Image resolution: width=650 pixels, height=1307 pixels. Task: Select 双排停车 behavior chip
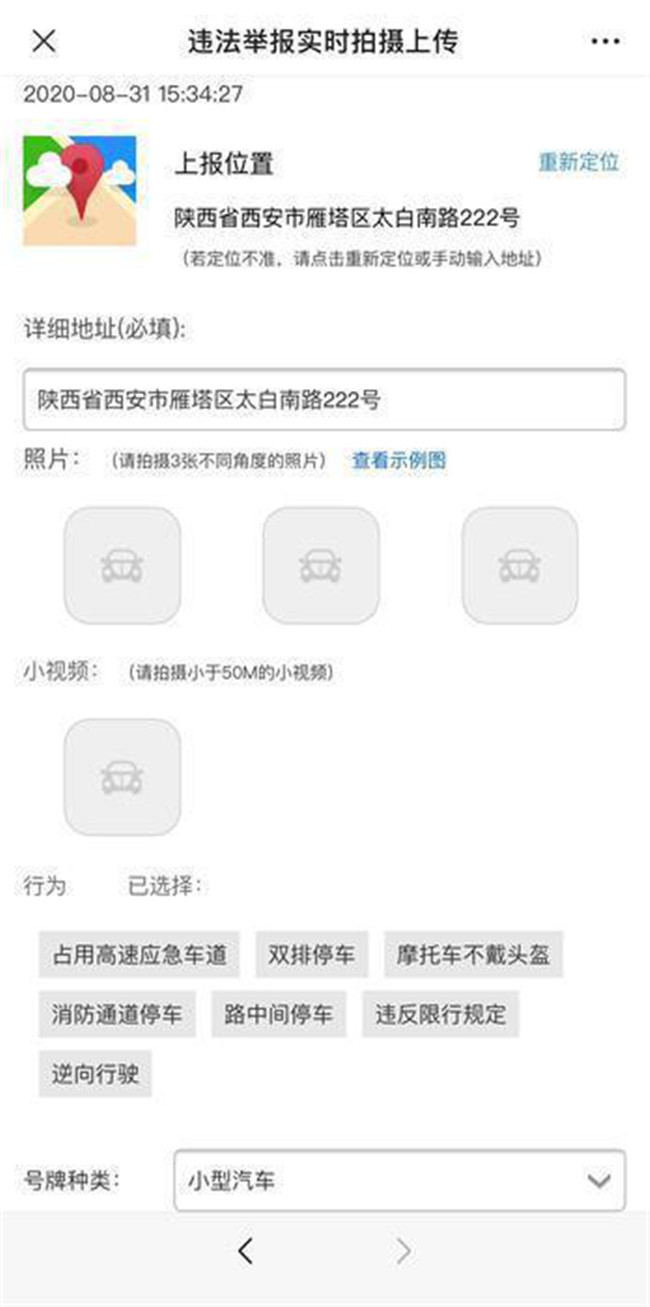point(312,955)
